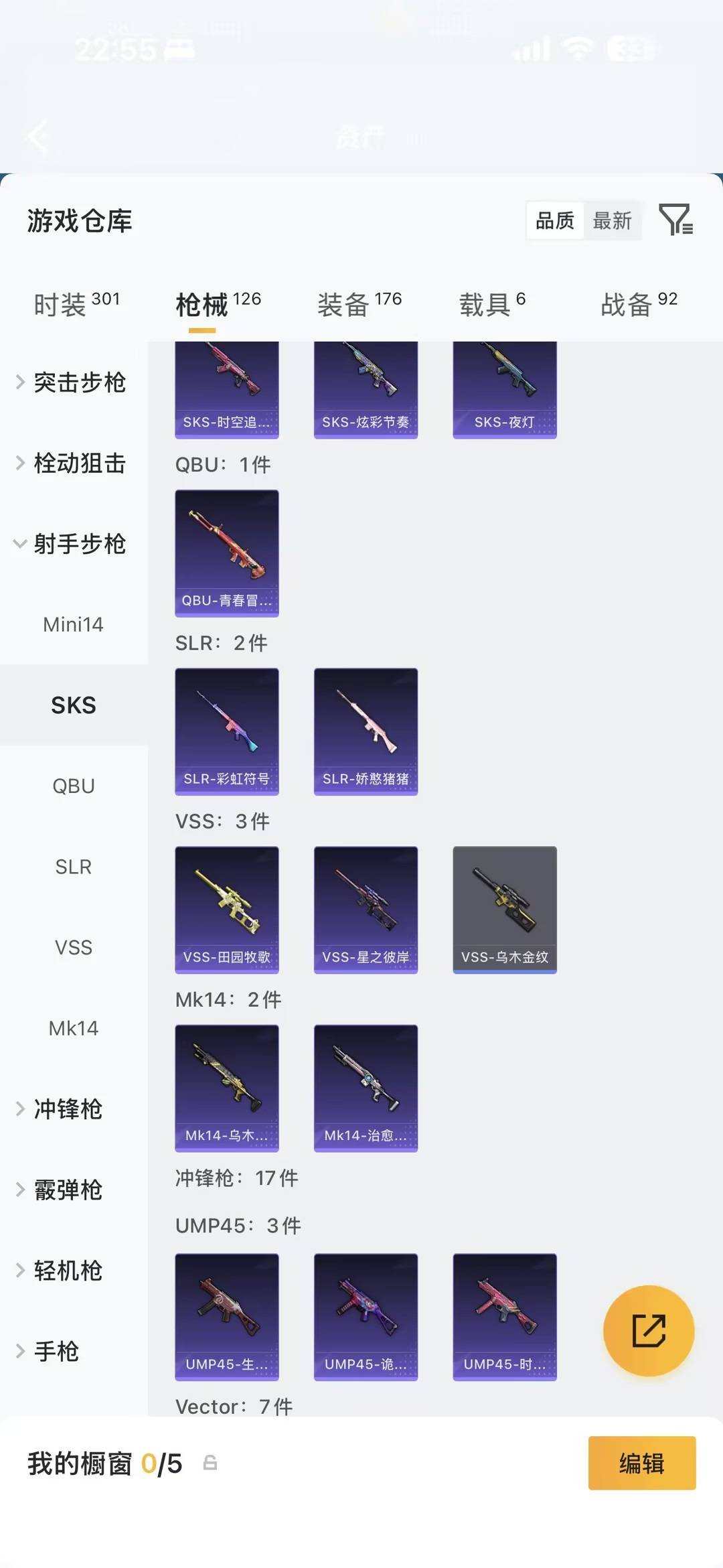The width and height of the screenshot is (723, 1568).
Task: Enable sorting by 最新
Action: (x=613, y=222)
